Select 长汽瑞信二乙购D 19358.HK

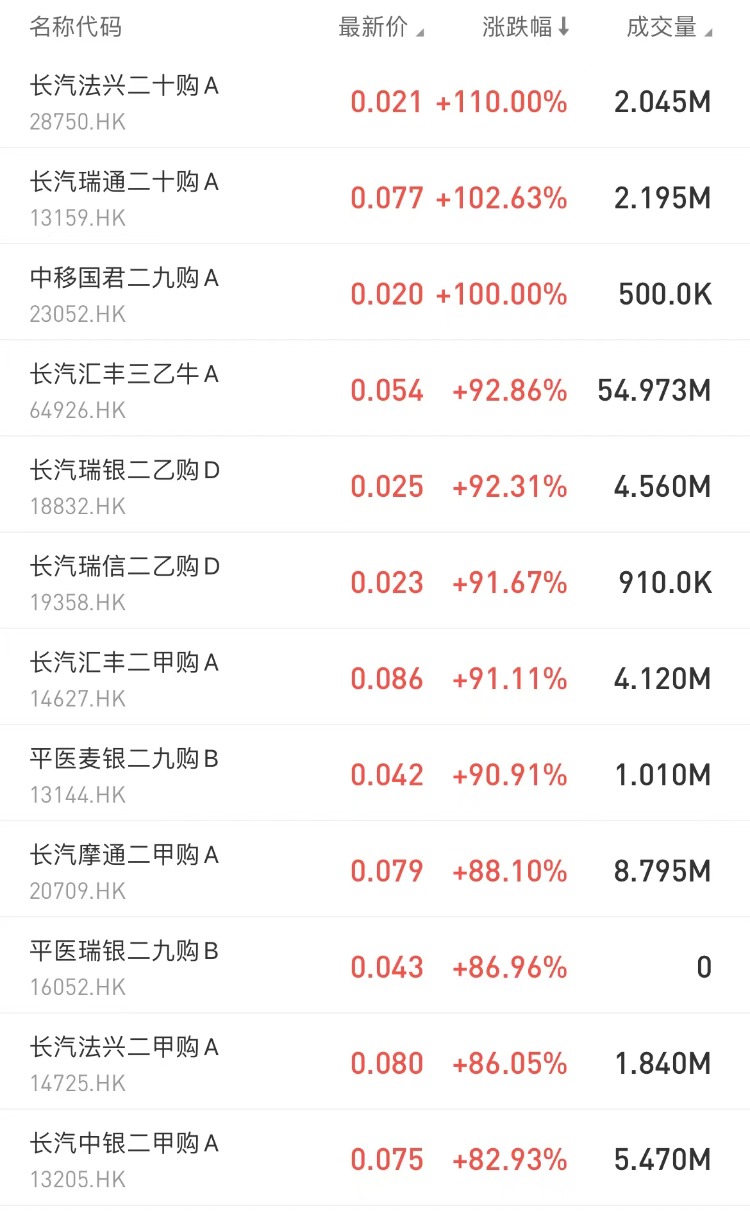pyautogui.click(x=375, y=580)
